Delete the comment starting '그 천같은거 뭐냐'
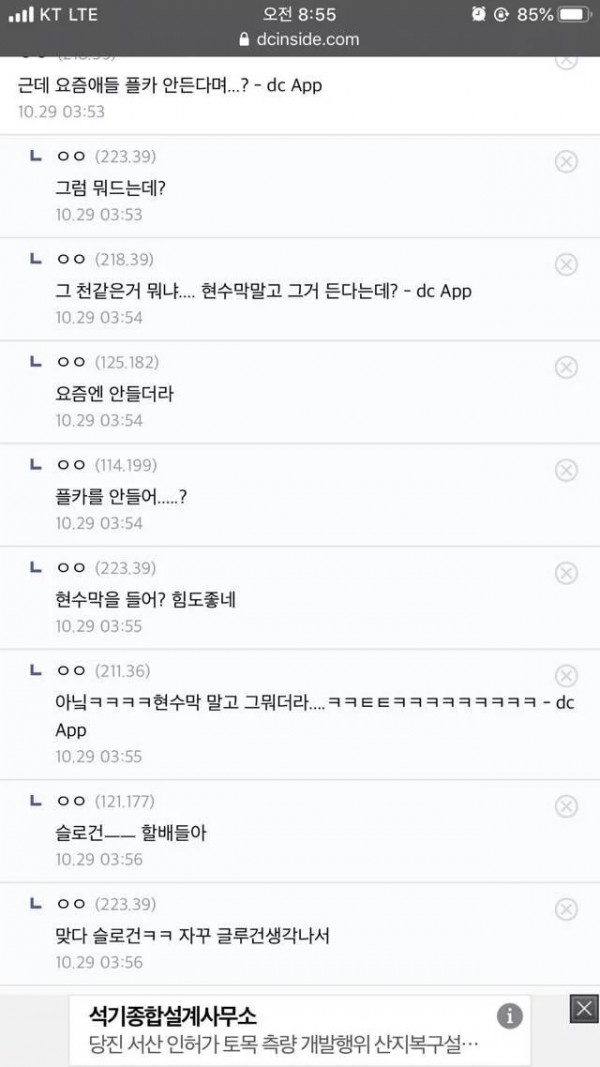Image resolution: width=600 pixels, height=1067 pixels. pos(566,265)
